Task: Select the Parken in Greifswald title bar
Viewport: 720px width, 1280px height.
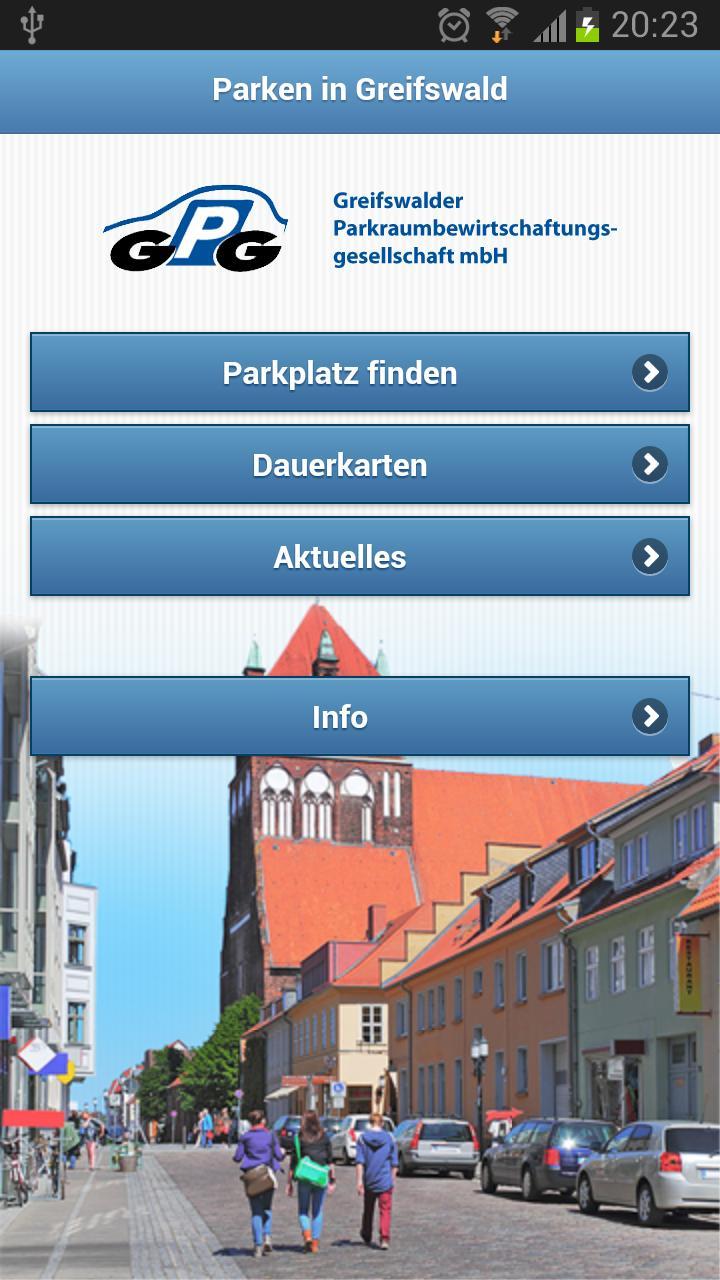Action: [x=360, y=90]
